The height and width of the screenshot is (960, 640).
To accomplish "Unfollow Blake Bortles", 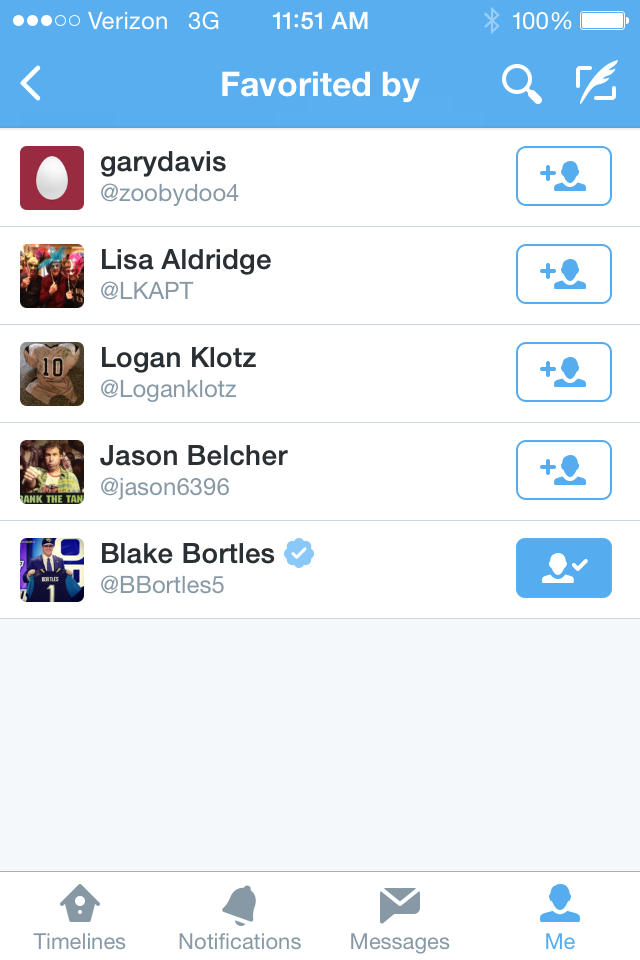I will click(563, 568).
